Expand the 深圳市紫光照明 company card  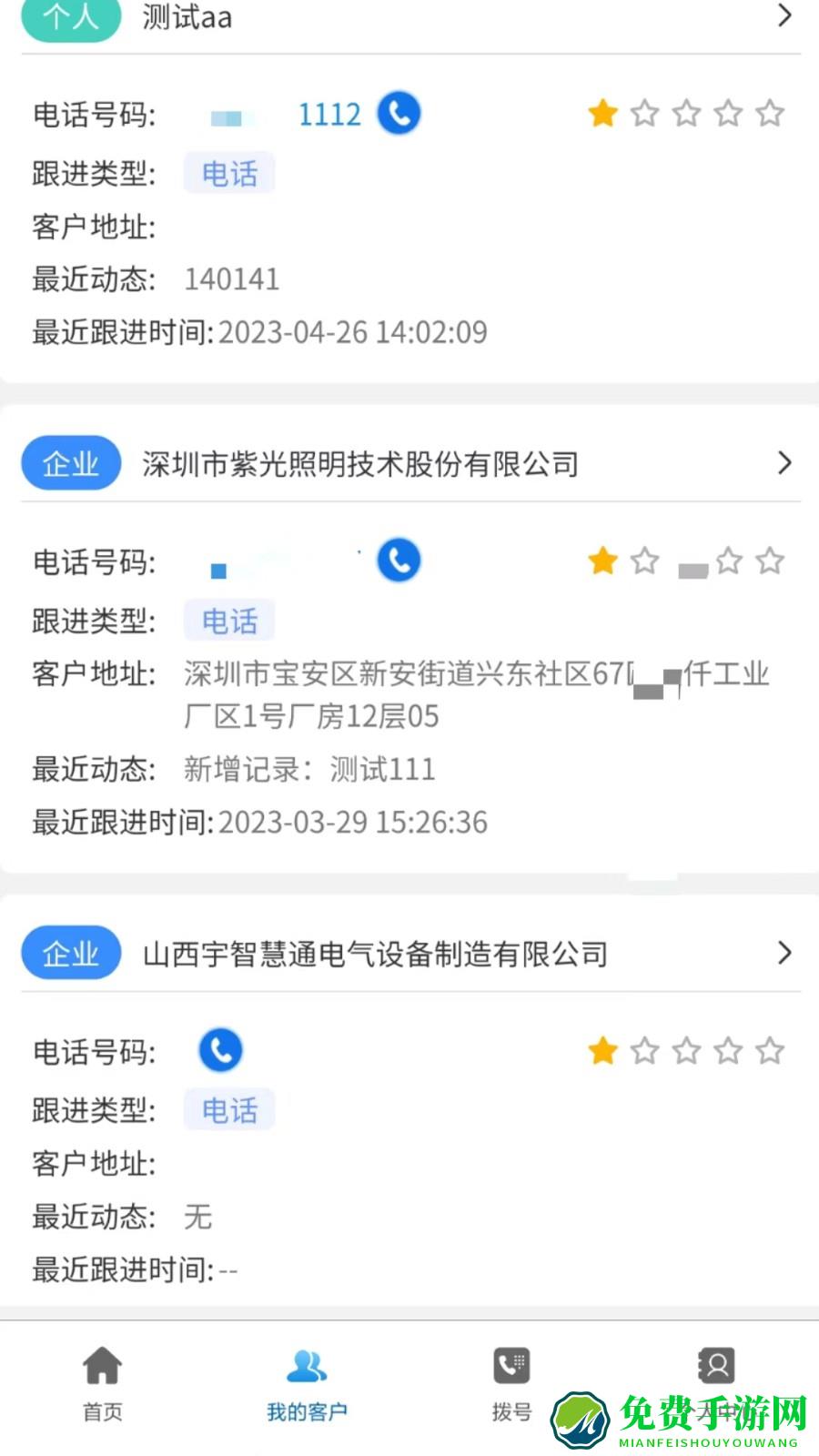click(784, 463)
